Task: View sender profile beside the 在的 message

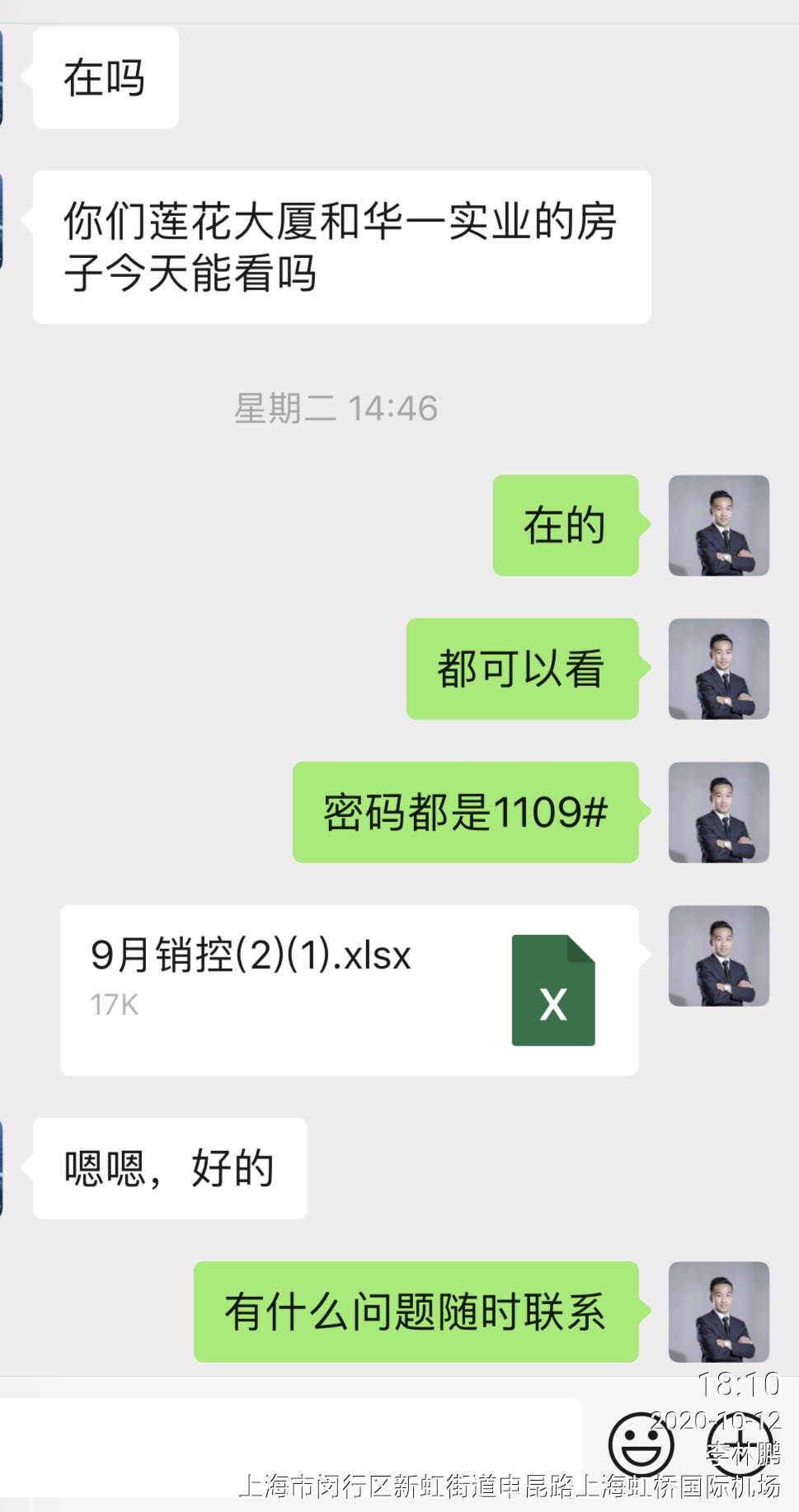Action: (x=718, y=525)
